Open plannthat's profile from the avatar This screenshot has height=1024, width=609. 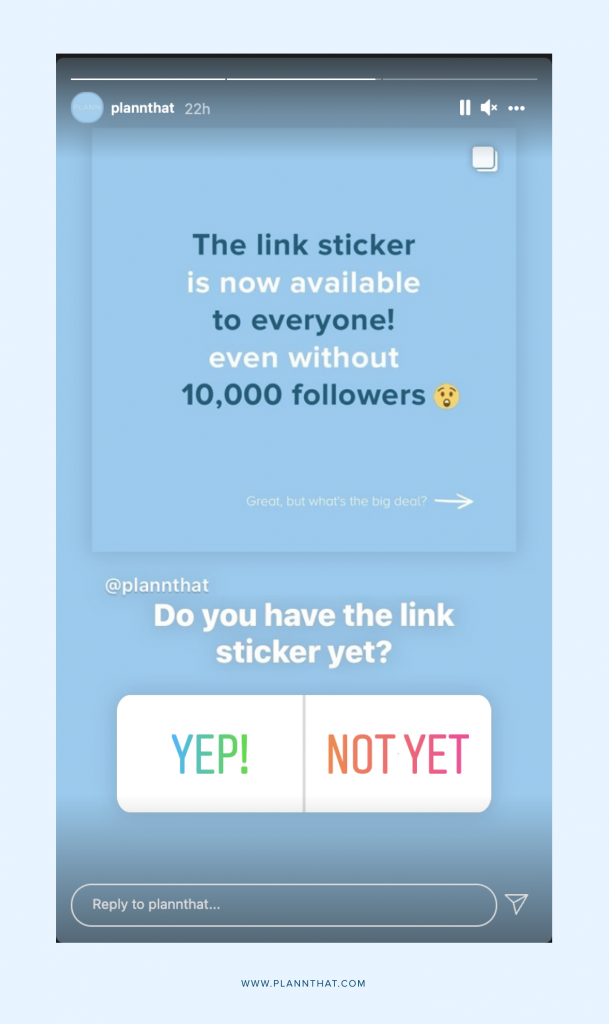87,108
